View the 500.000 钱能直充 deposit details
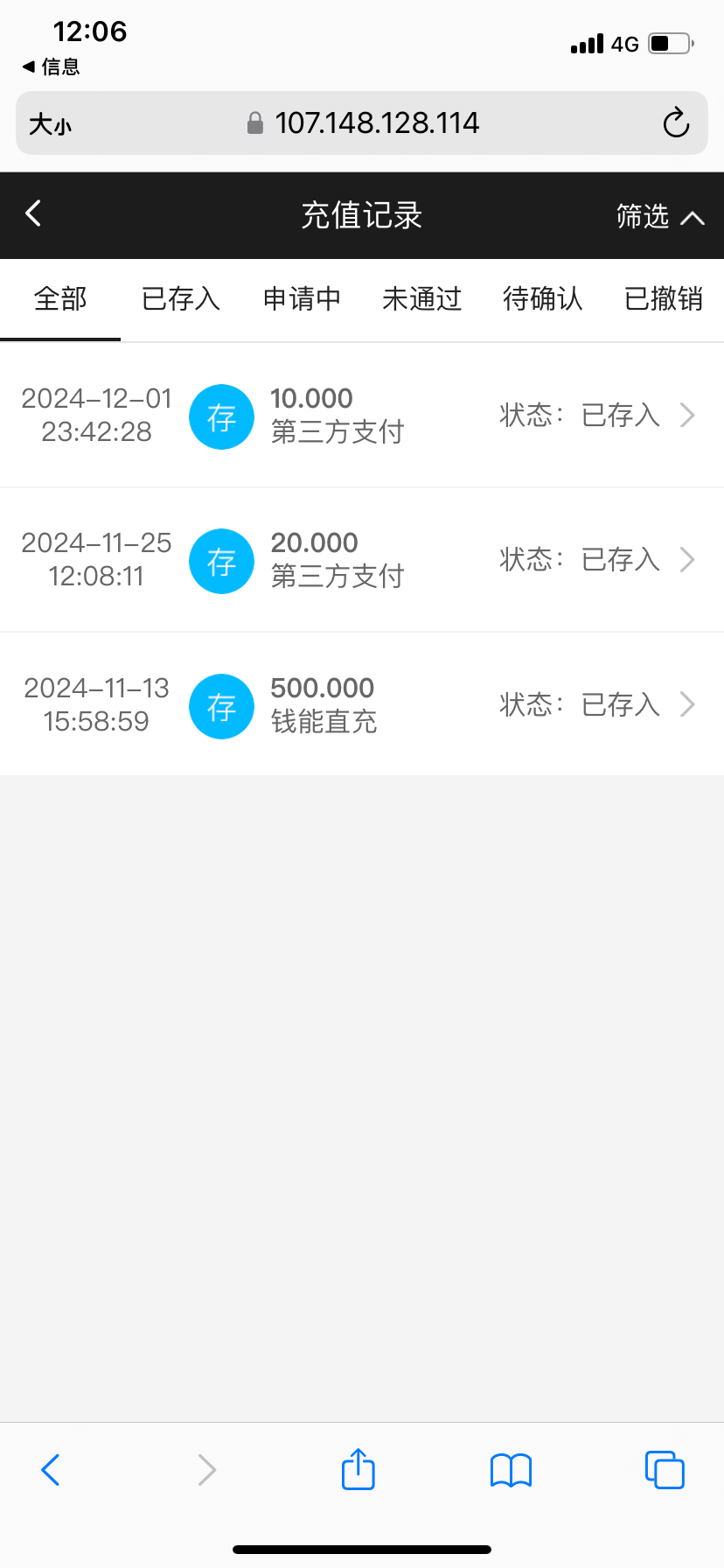The image size is (724, 1568). 362,705
